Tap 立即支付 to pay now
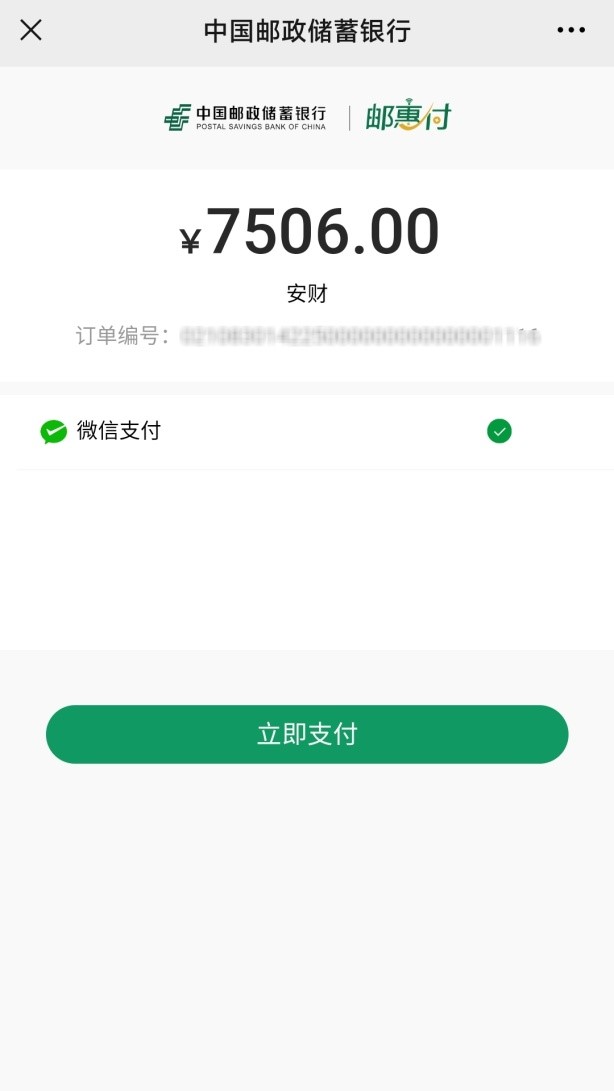The image size is (614, 1091). point(307,734)
